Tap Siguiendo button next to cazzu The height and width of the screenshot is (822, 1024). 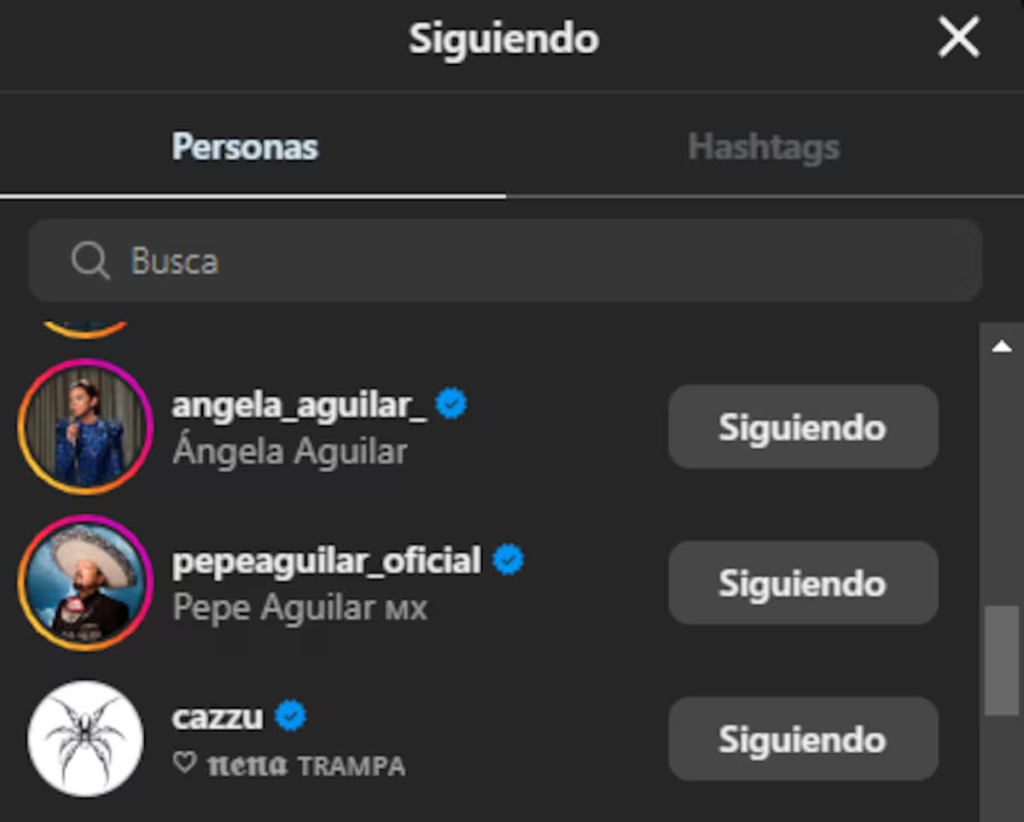pyautogui.click(x=802, y=739)
